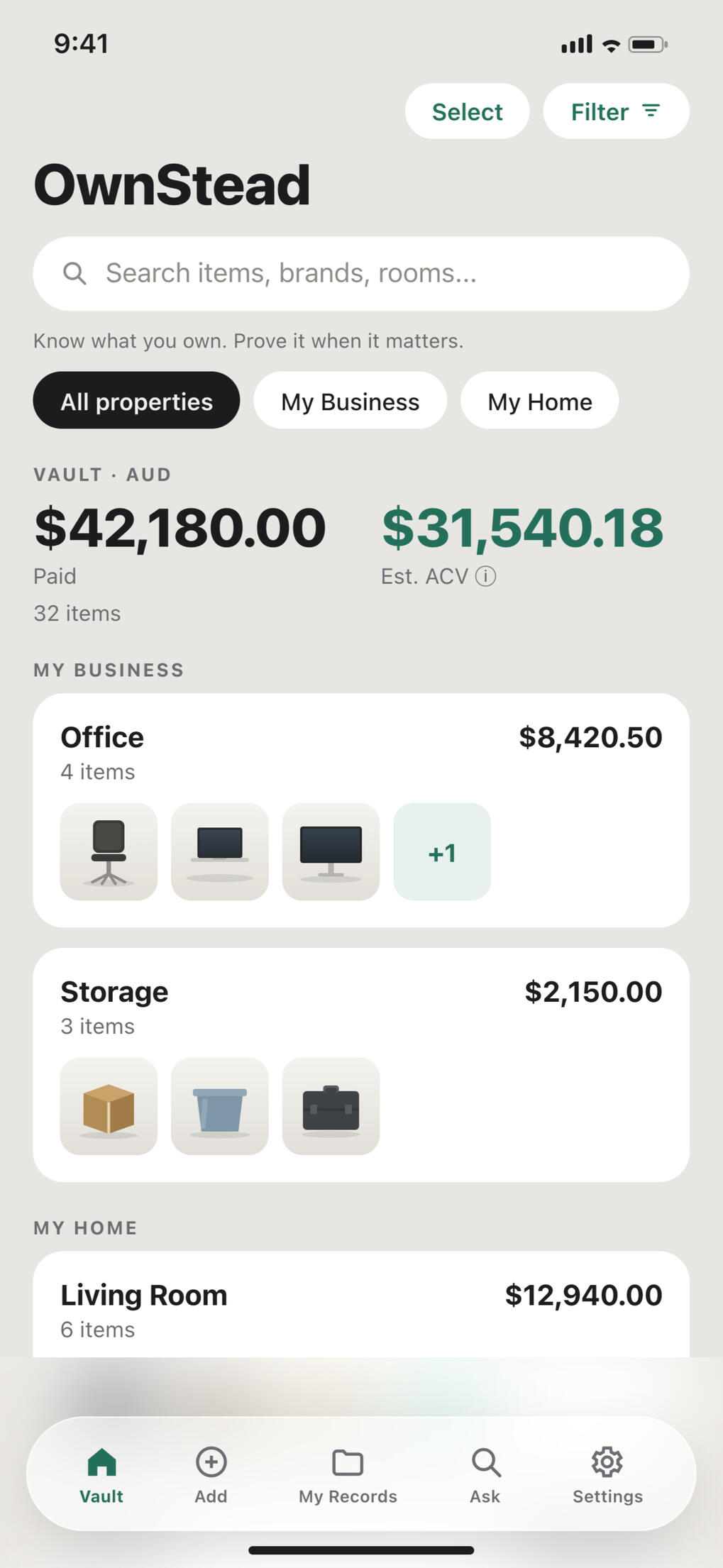View the +1 more Office items tile
The image size is (723, 1568).
click(442, 852)
